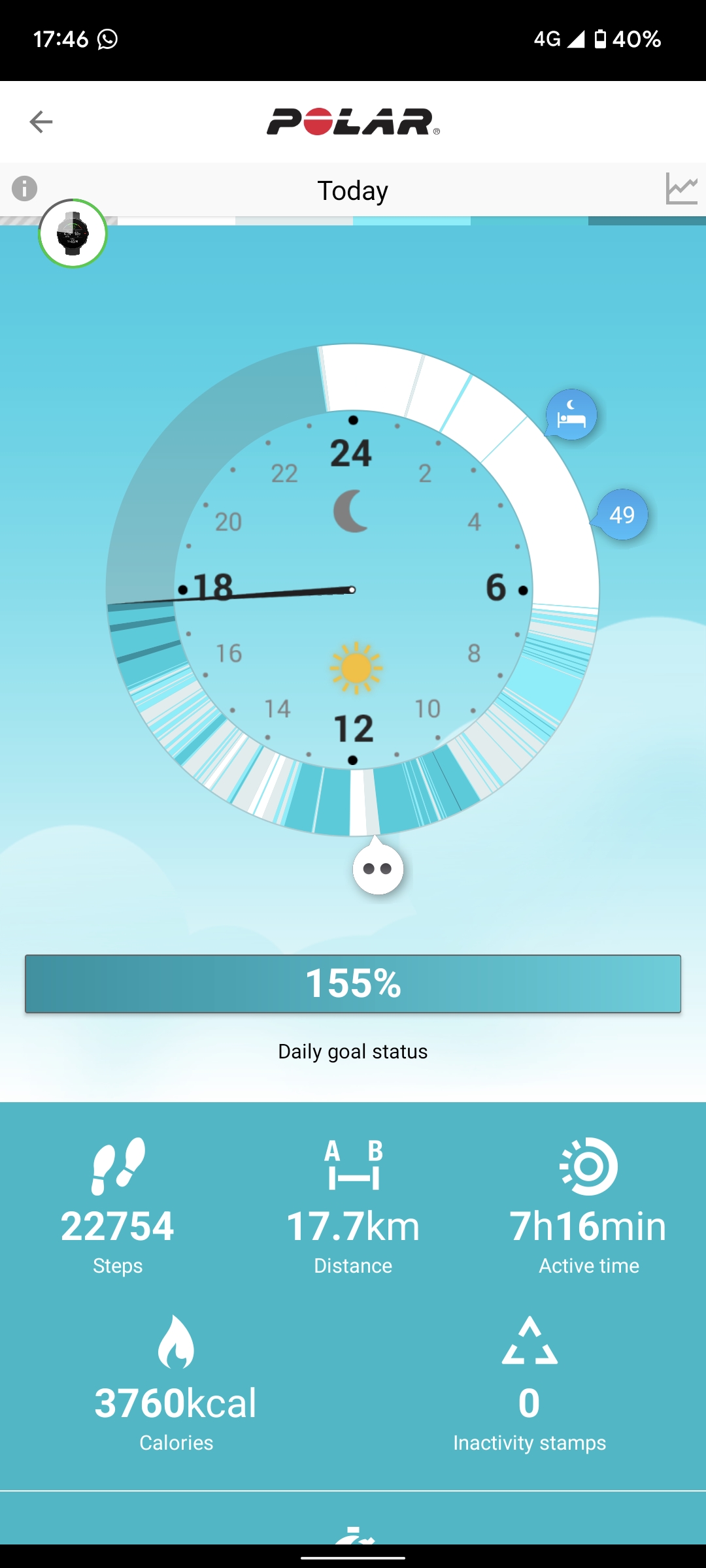Viewport: 706px width, 1568px height.
Task: Tap the heart rate 49 bubble
Action: [622, 515]
